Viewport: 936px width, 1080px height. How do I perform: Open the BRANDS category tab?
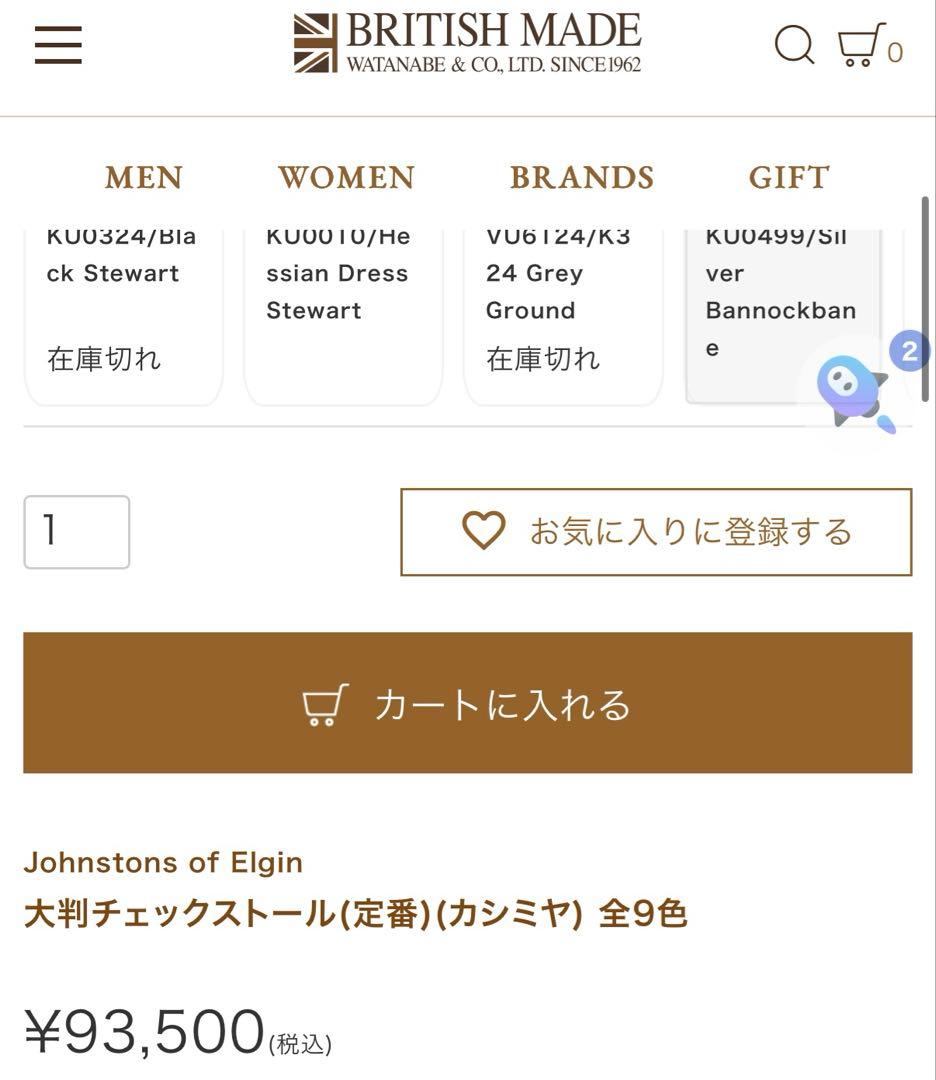[583, 177]
